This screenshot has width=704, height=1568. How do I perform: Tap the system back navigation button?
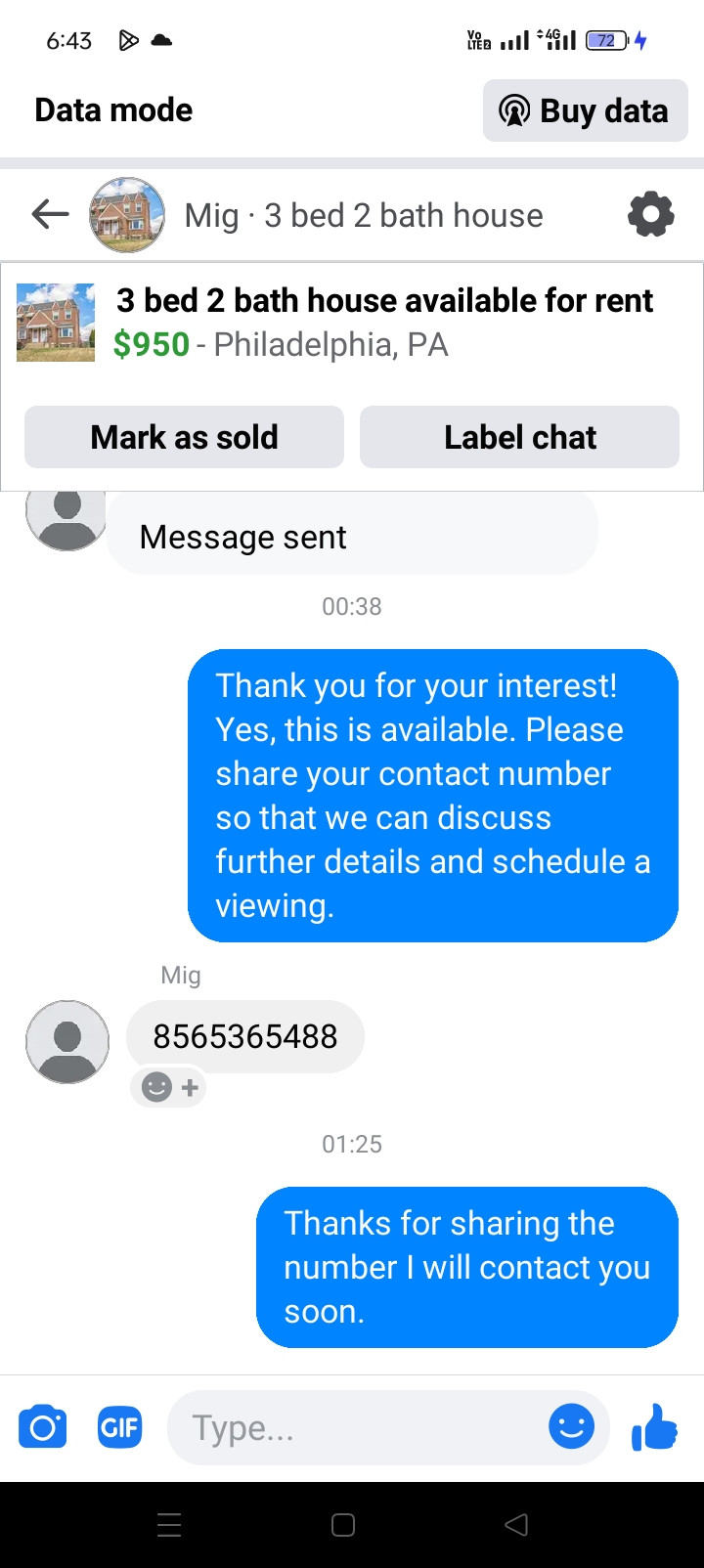[516, 1525]
